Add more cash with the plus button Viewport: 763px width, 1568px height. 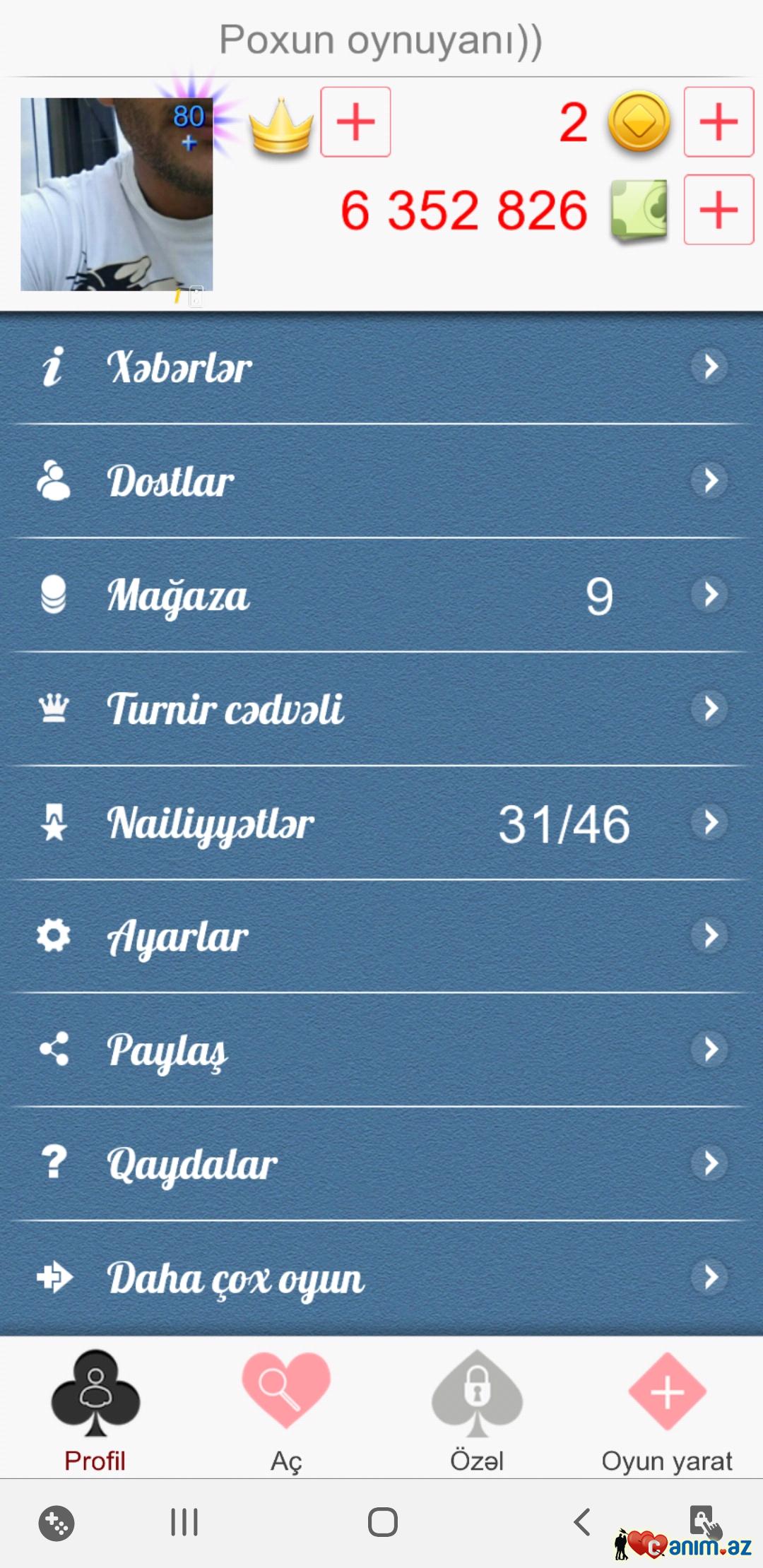[718, 210]
